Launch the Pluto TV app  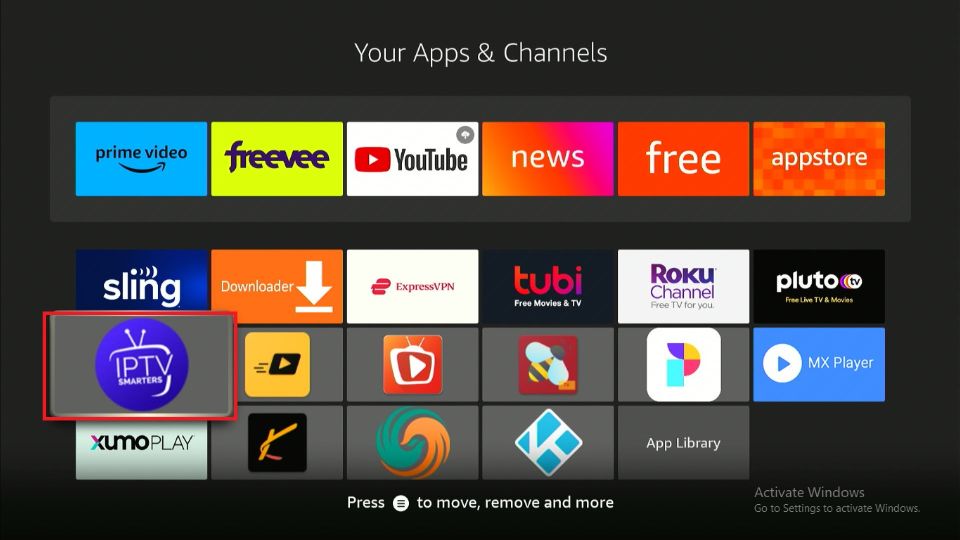(818, 286)
